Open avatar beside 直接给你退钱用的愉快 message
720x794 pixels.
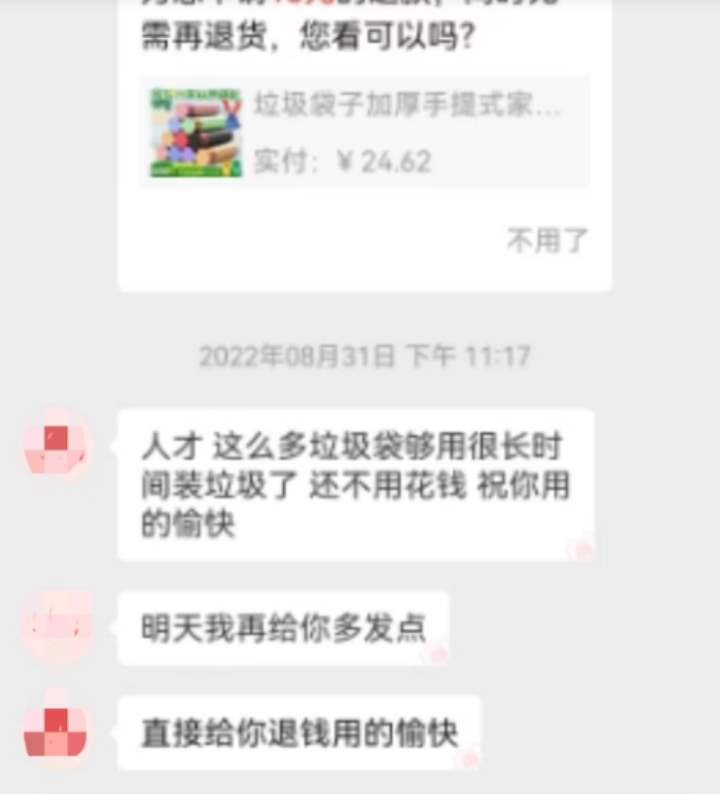click(56, 733)
